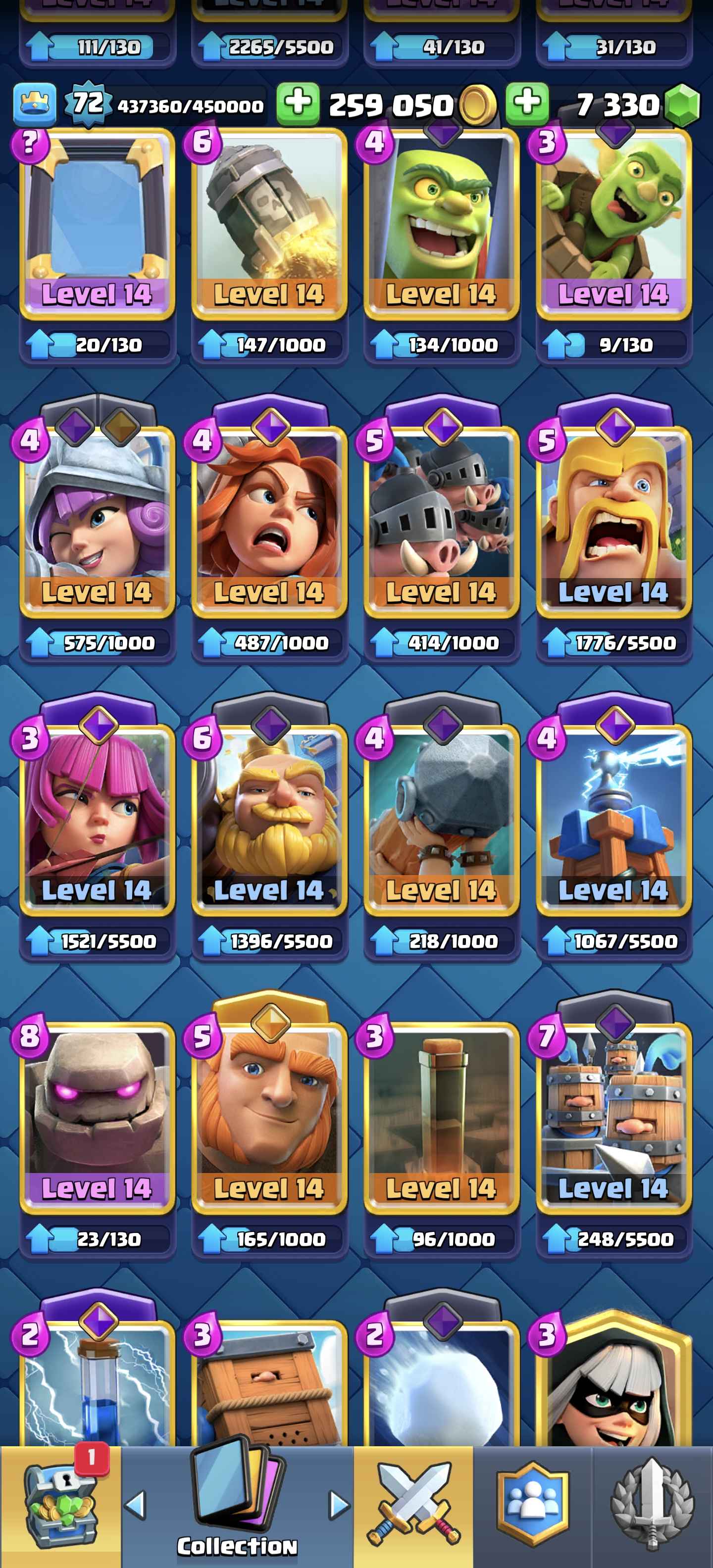This screenshot has height=1568, width=713.
Task: Open the Goblin Barrel card
Action: tap(614, 224)
